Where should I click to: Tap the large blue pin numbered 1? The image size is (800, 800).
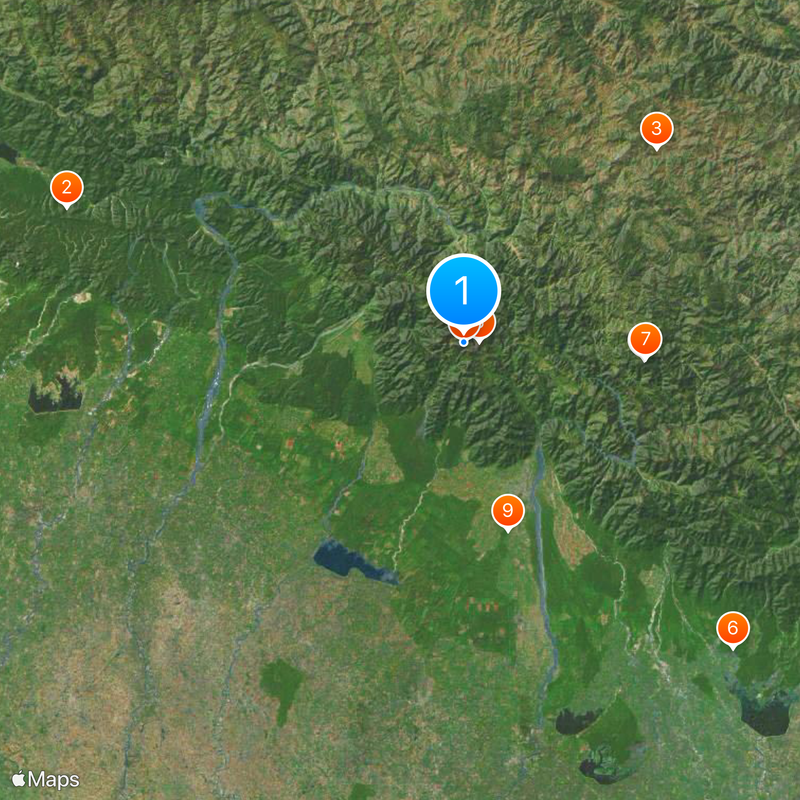coord(463,291)
